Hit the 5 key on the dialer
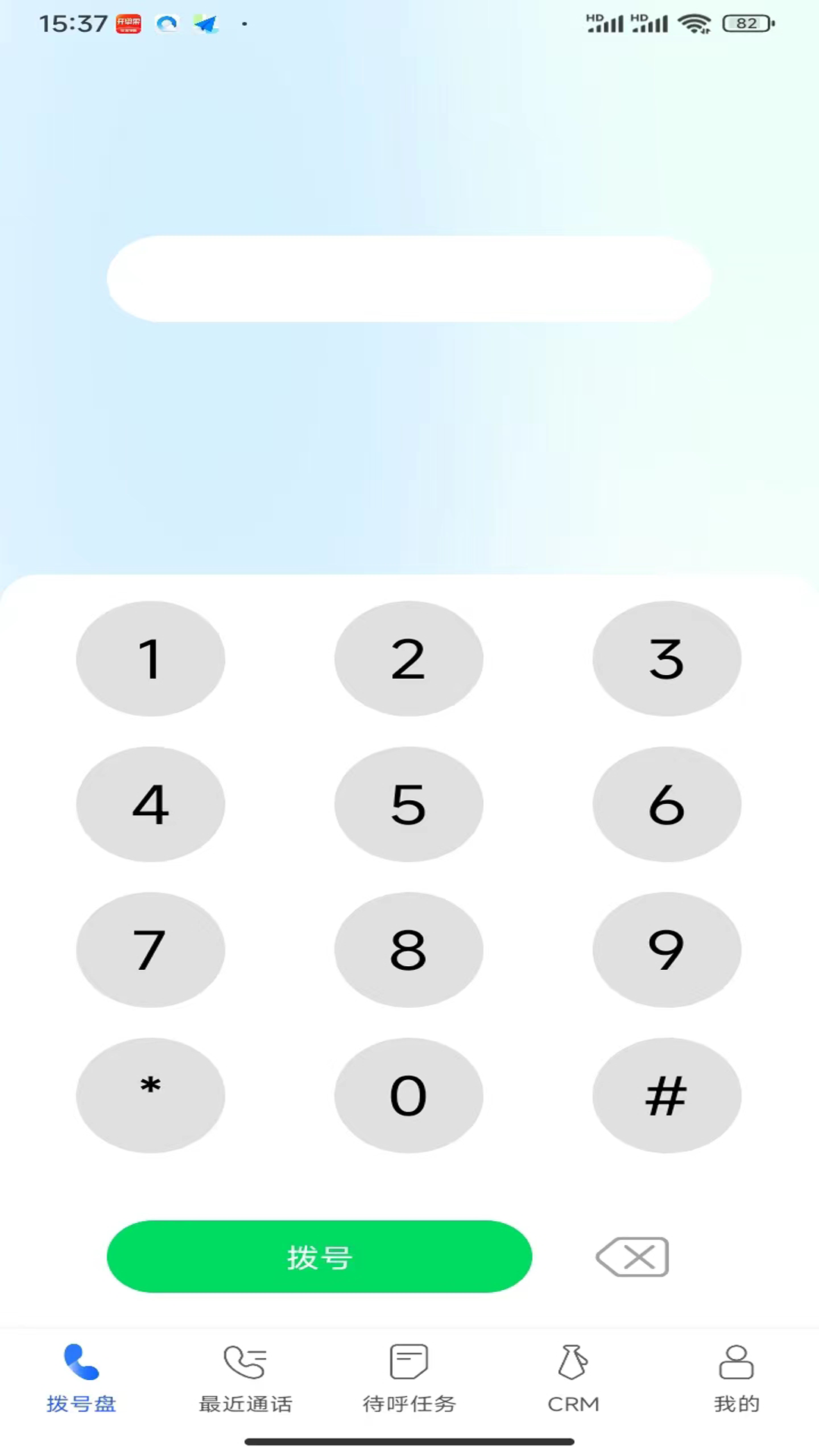 [x=409, y=804]
